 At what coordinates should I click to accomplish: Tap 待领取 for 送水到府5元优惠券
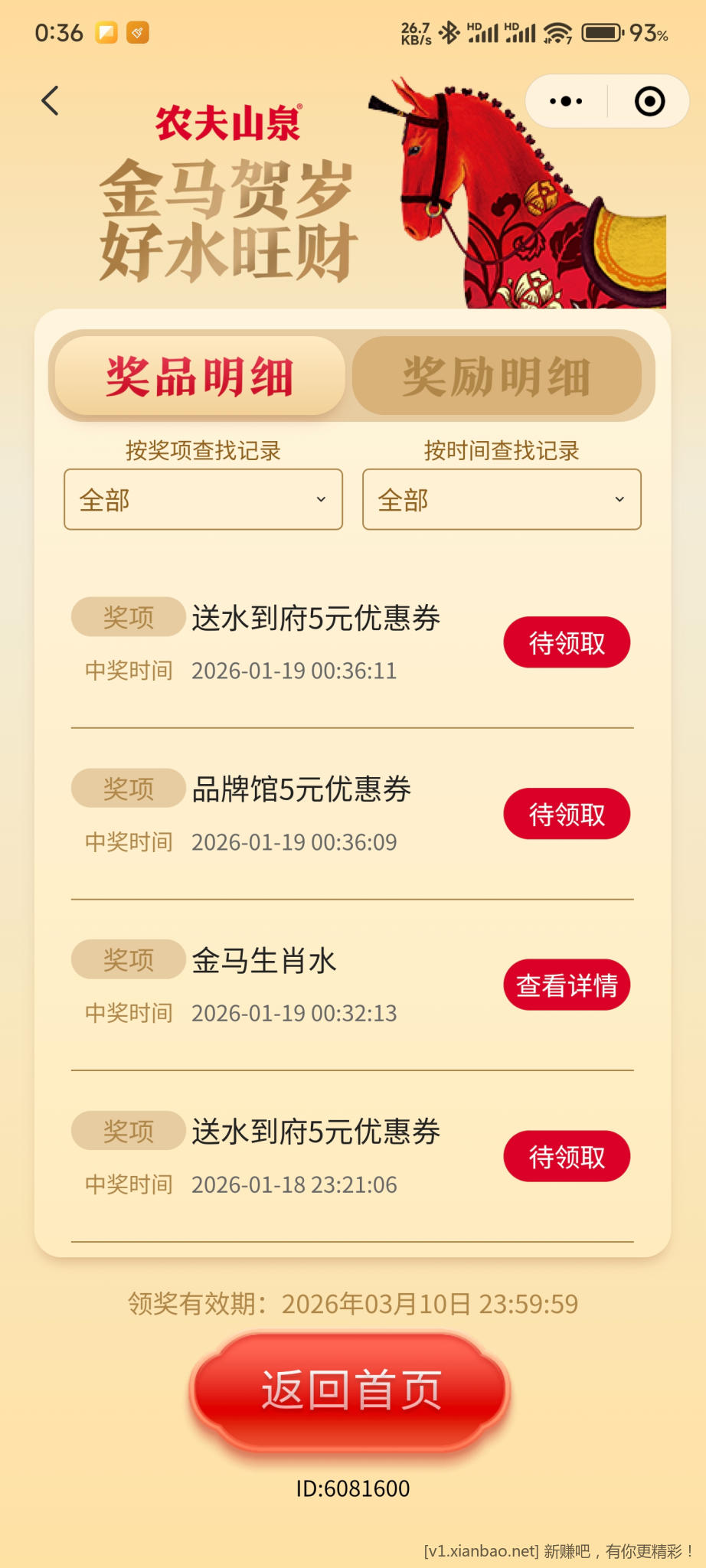coord(567,642)
